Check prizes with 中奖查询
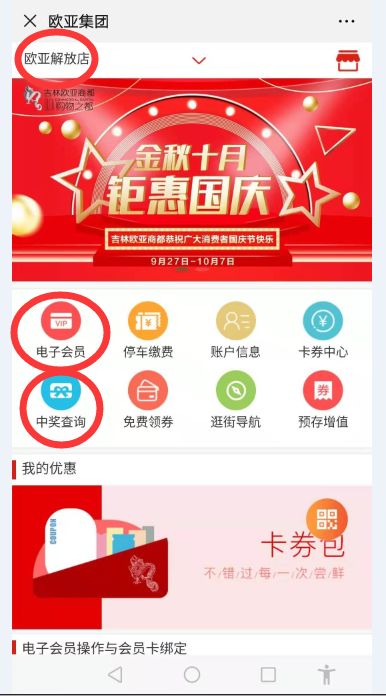 [x=61, y=400]
